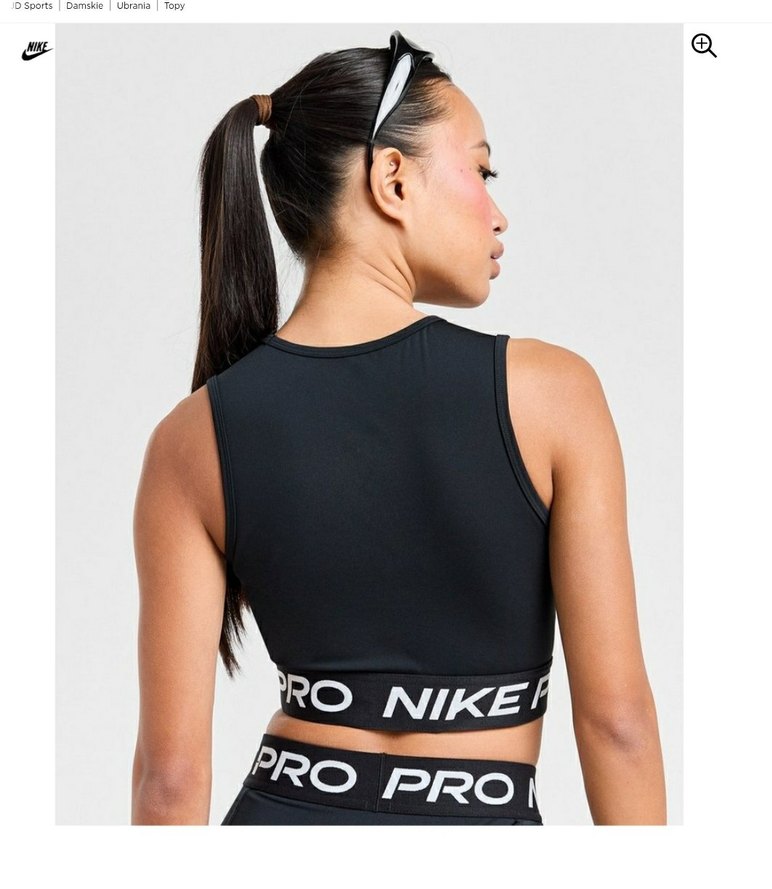This screenshot has width=772, height=889.
Task: Navigate to the Damskie category link
Action: [x=85, y=6]
